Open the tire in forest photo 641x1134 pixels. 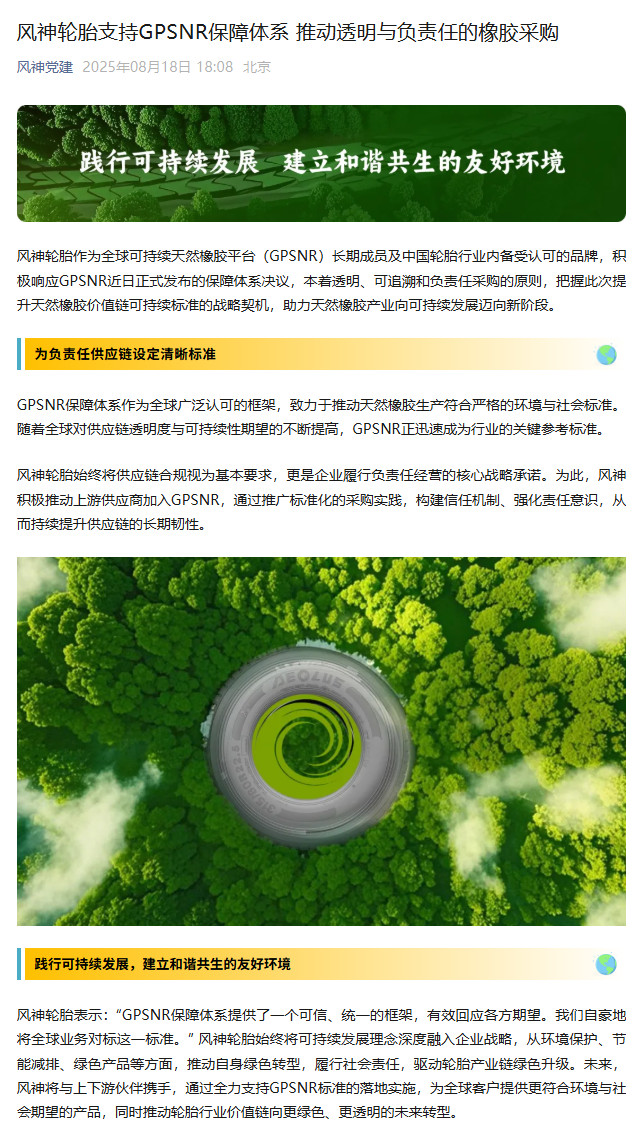pos(321,740)
